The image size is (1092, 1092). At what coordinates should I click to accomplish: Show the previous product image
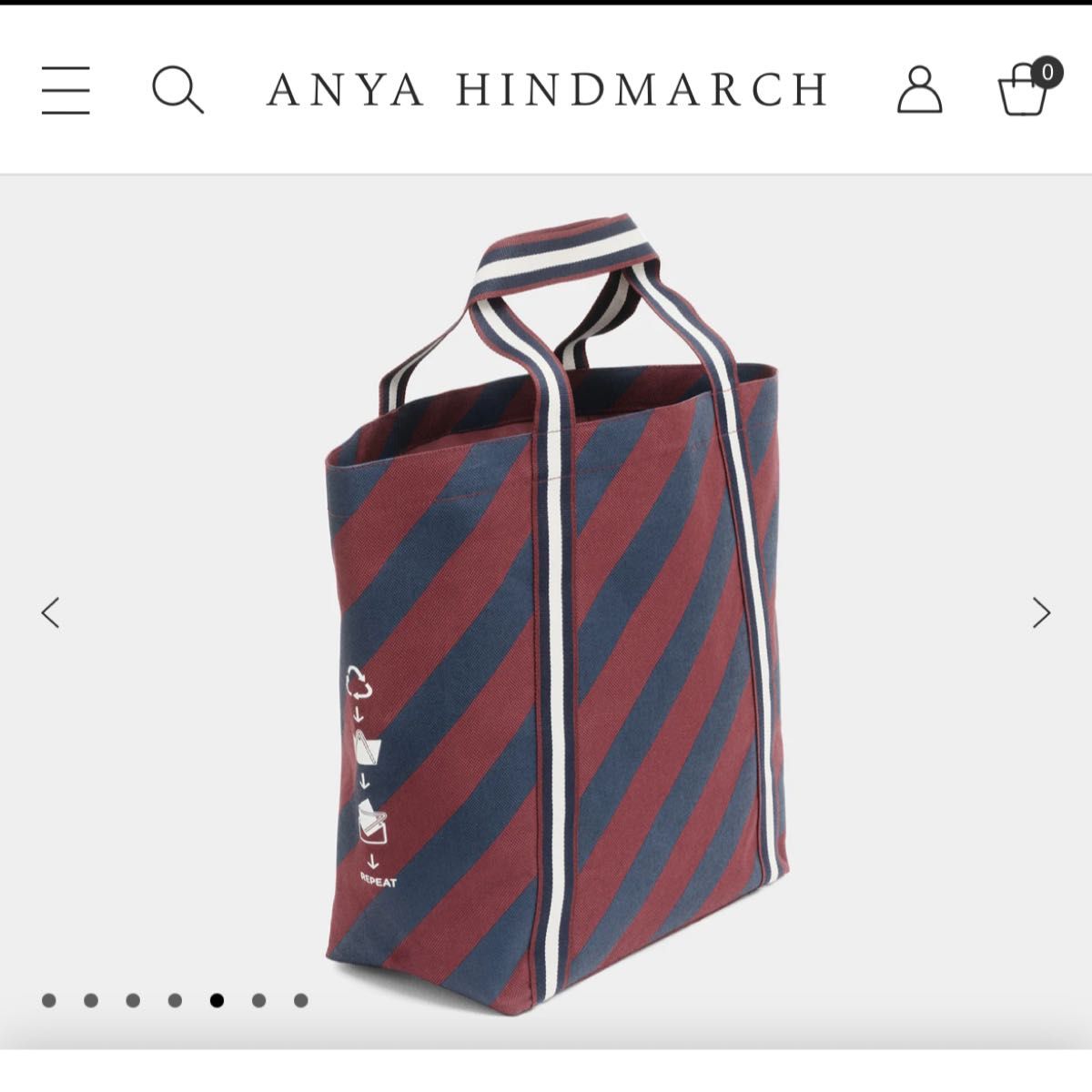(50, 612)
